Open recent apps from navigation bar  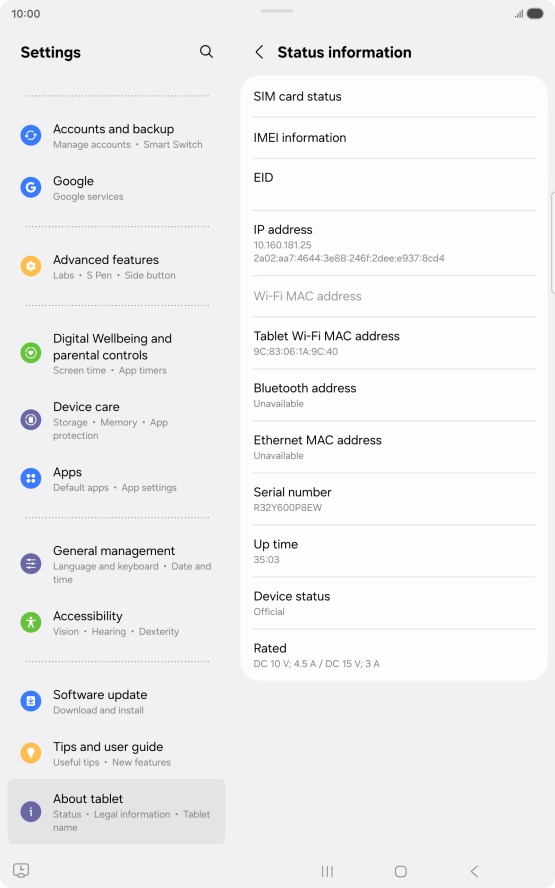[327, 871]
